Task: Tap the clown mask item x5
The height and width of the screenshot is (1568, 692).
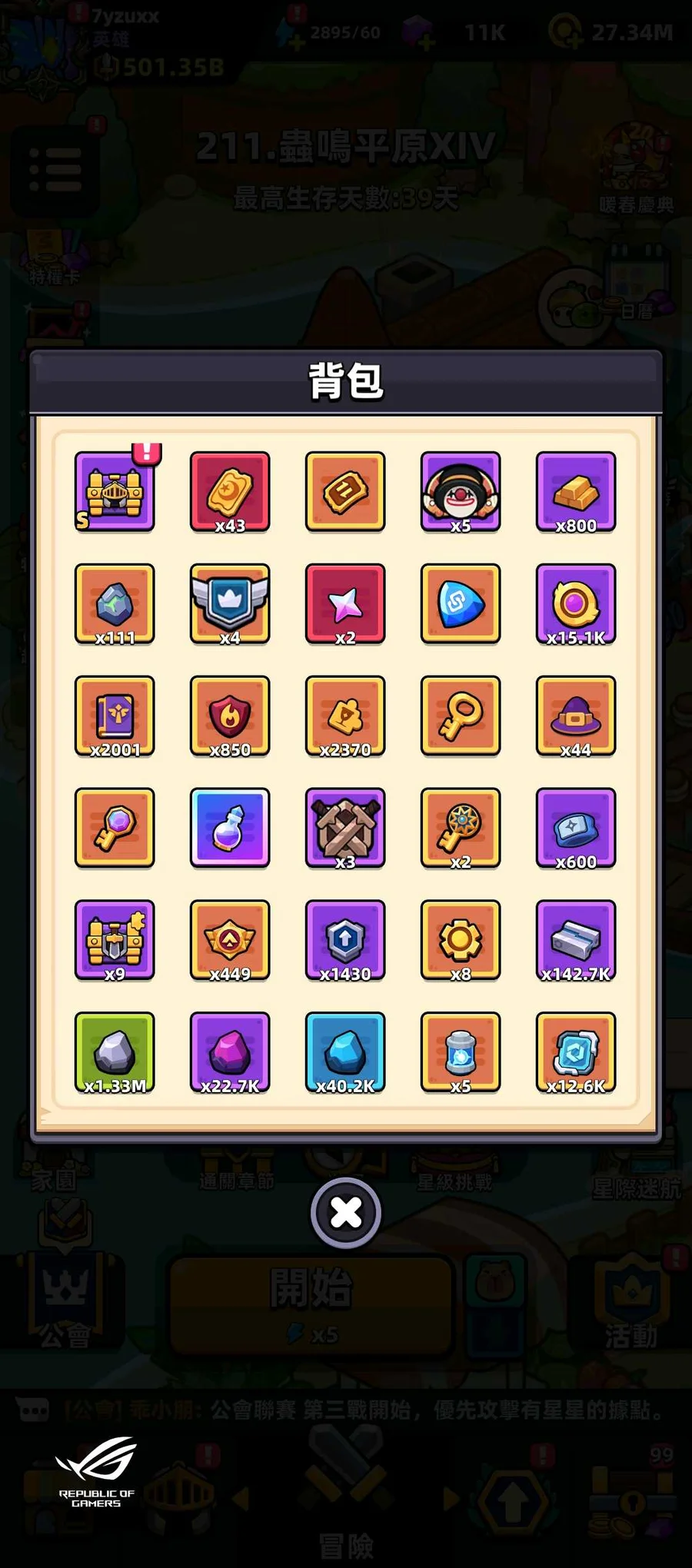Action: pos(461,492)
